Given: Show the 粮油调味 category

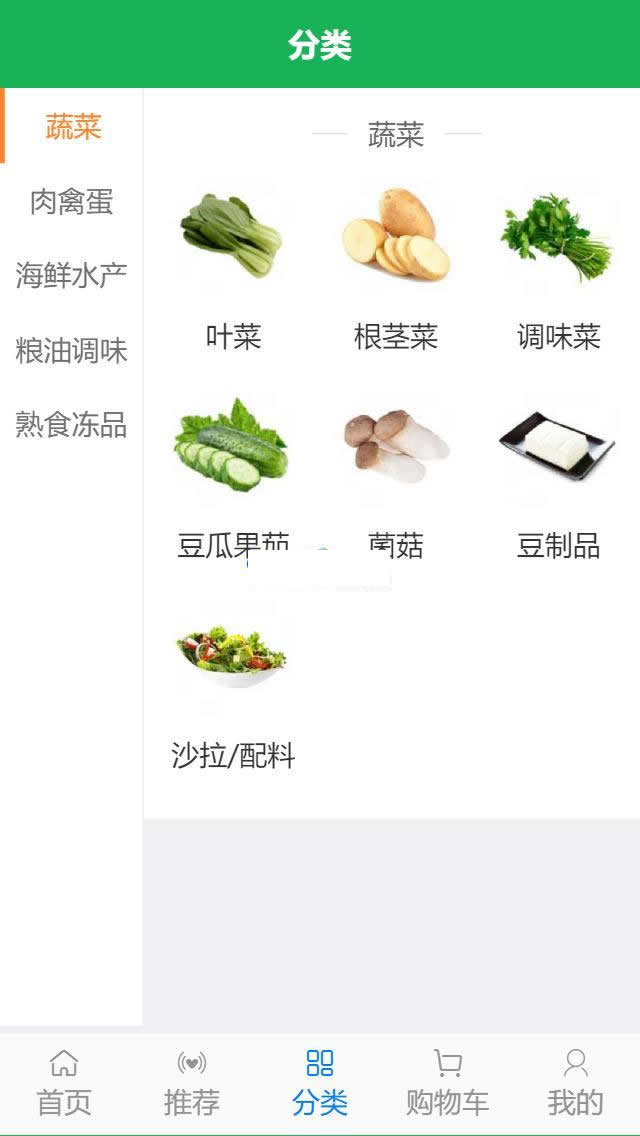Looking at the screenshot, I should coord(72,351).
